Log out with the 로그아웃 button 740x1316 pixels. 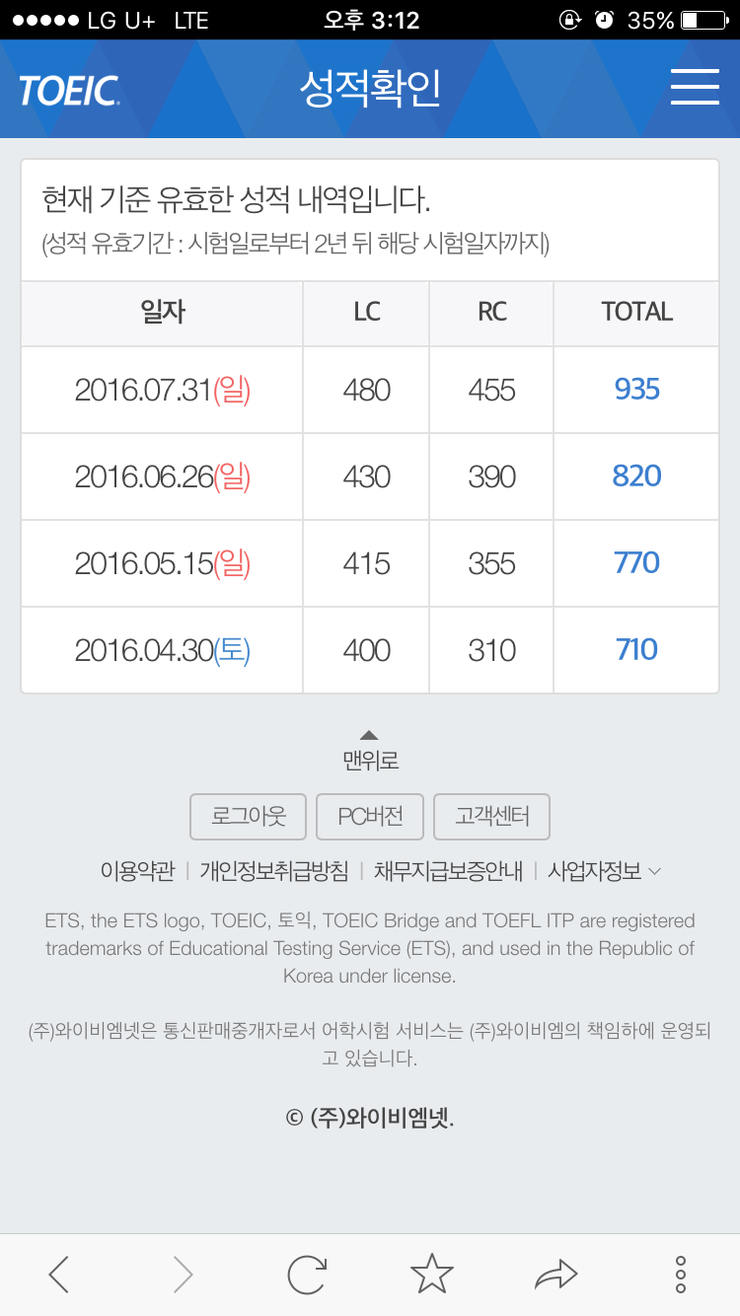coord(248,817)
